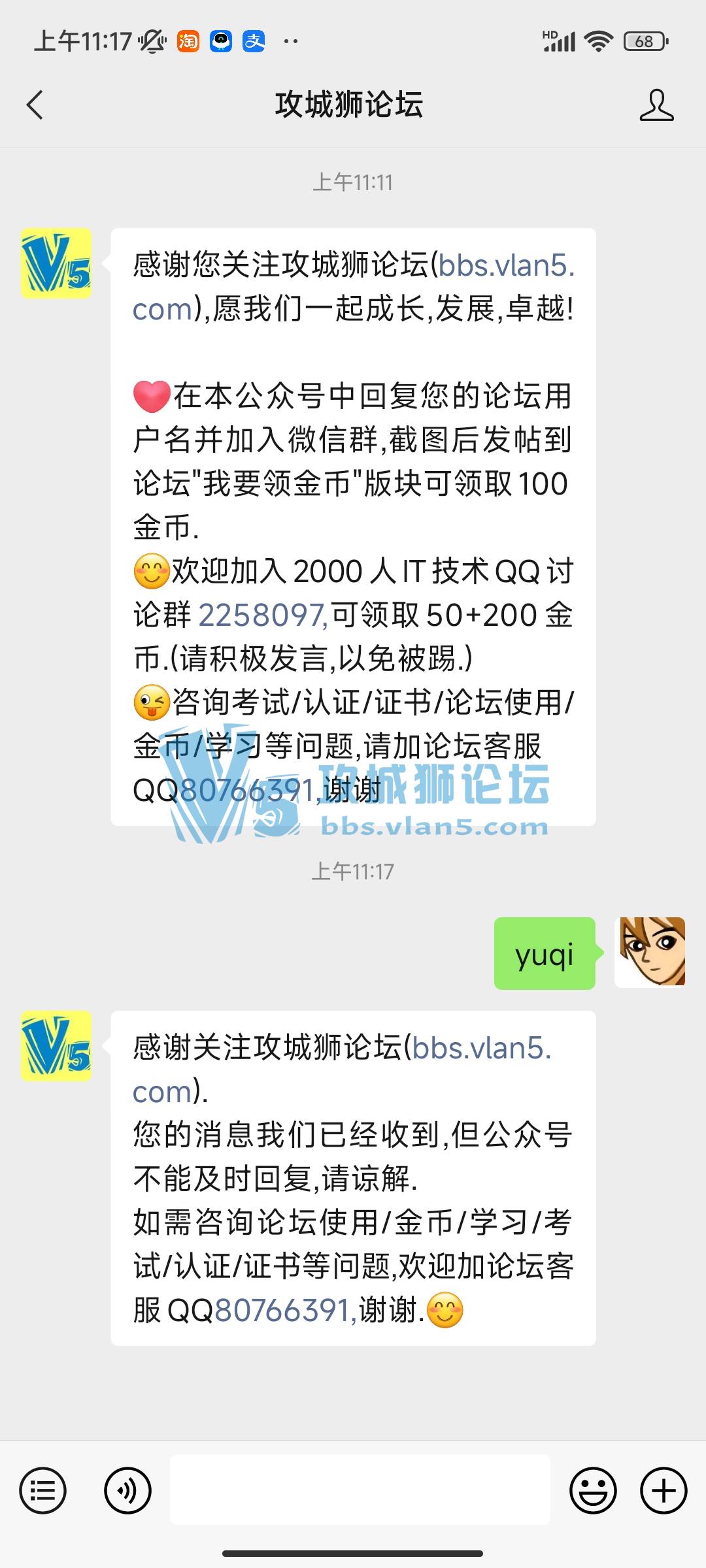Tap QQ number 80766391 in last message
706x1568 pixels.
click(x=284, y=1311)
